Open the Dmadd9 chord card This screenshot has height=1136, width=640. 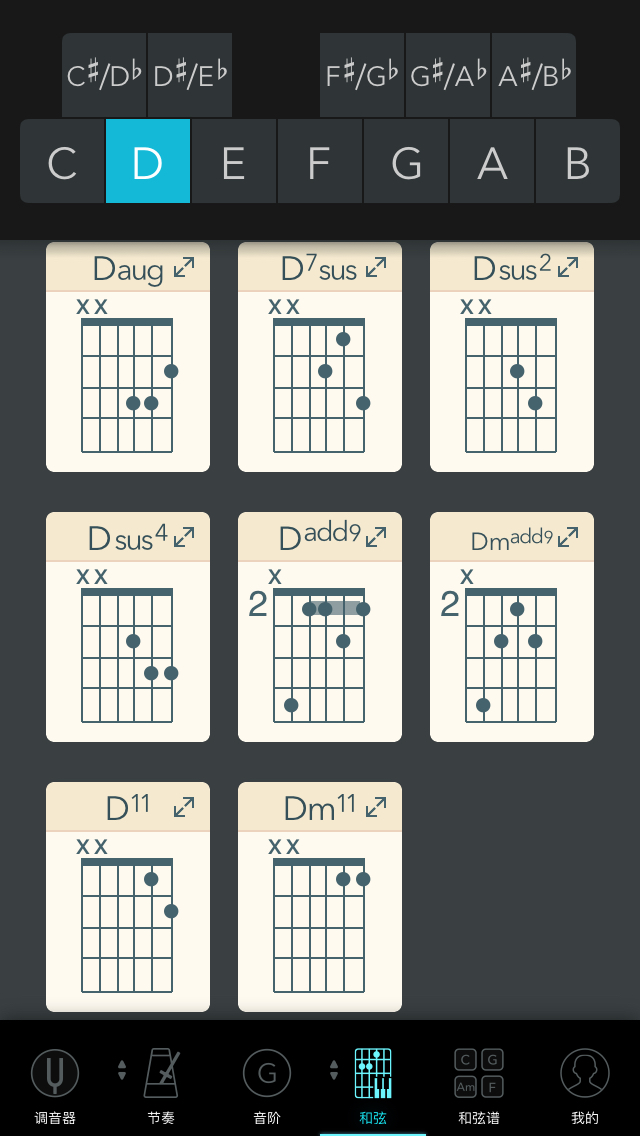click(568, 538)
